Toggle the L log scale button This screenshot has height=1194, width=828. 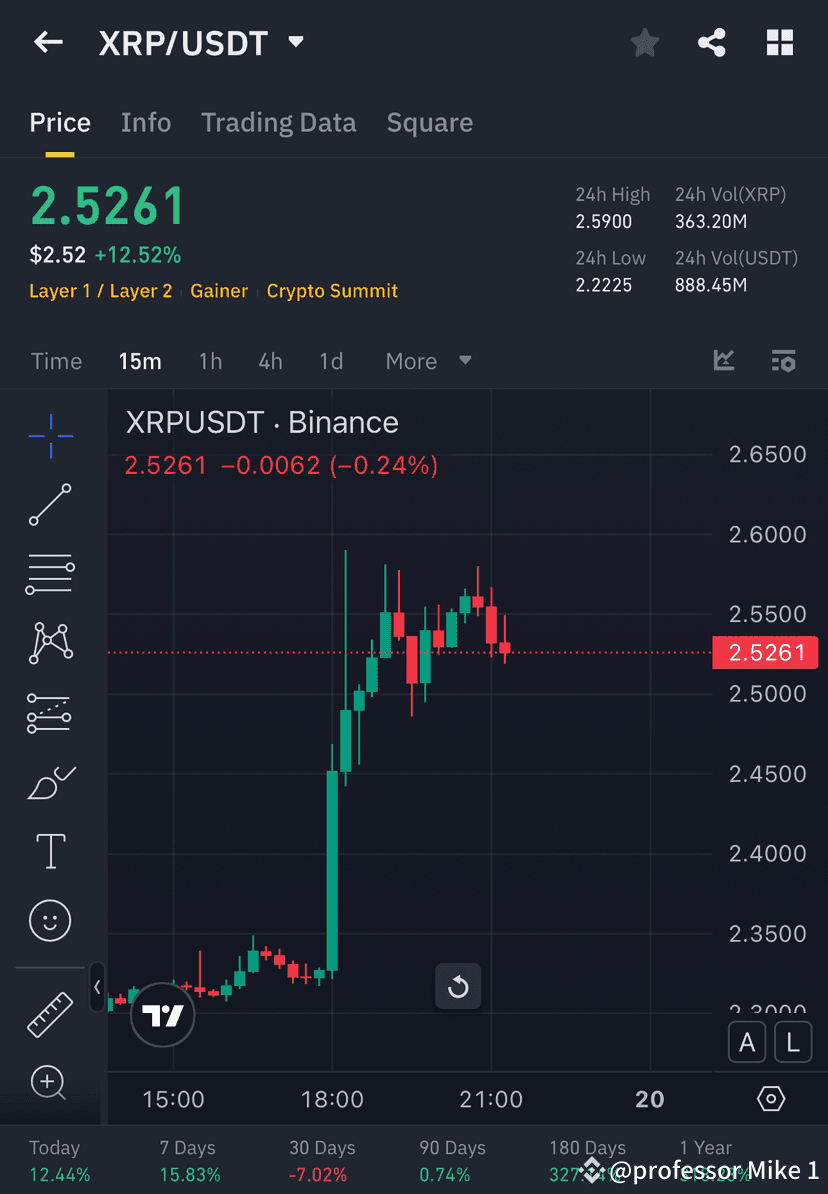793,1042
